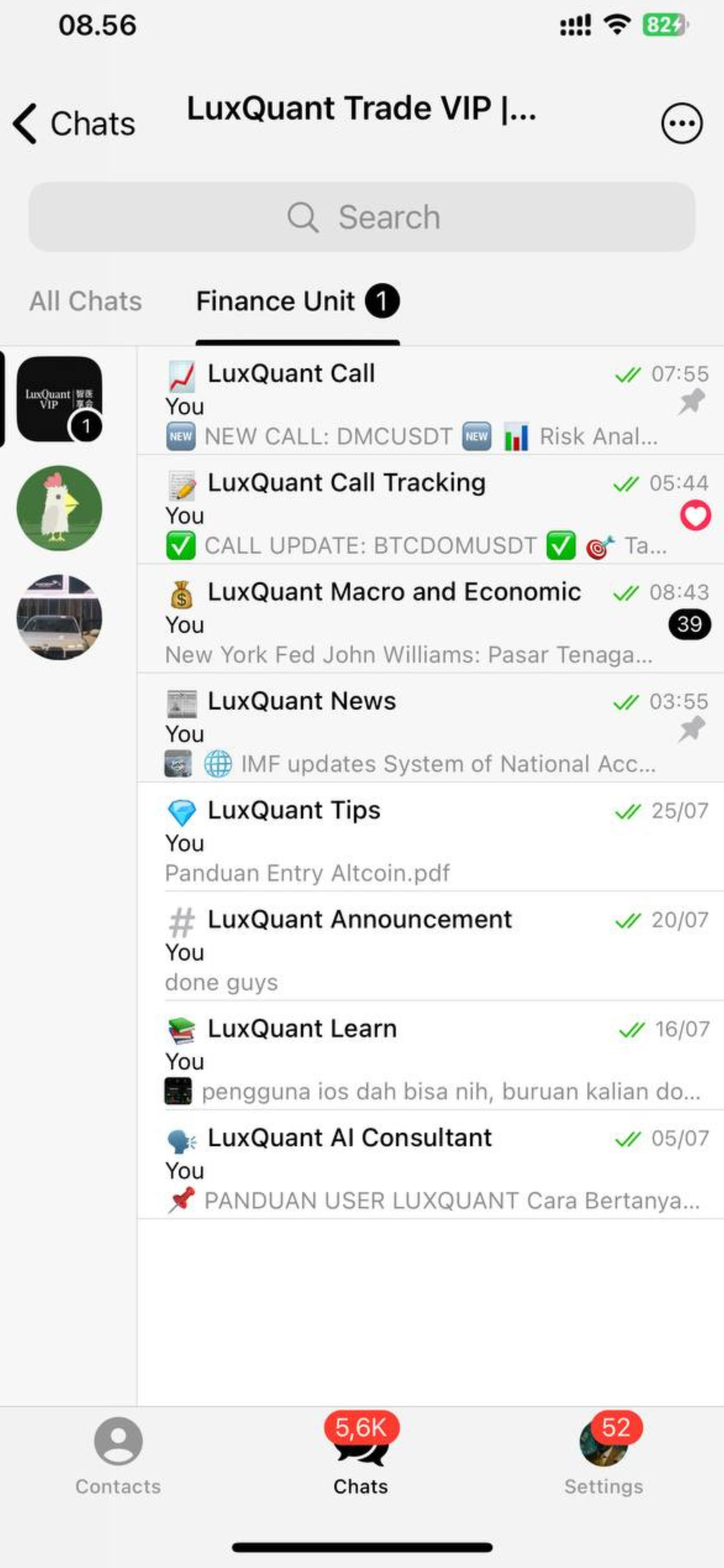This screenshot has width=724, height=1568.
Task: Tap the 39 unread badge on Macro chat
Action: [x=689, y=624]
